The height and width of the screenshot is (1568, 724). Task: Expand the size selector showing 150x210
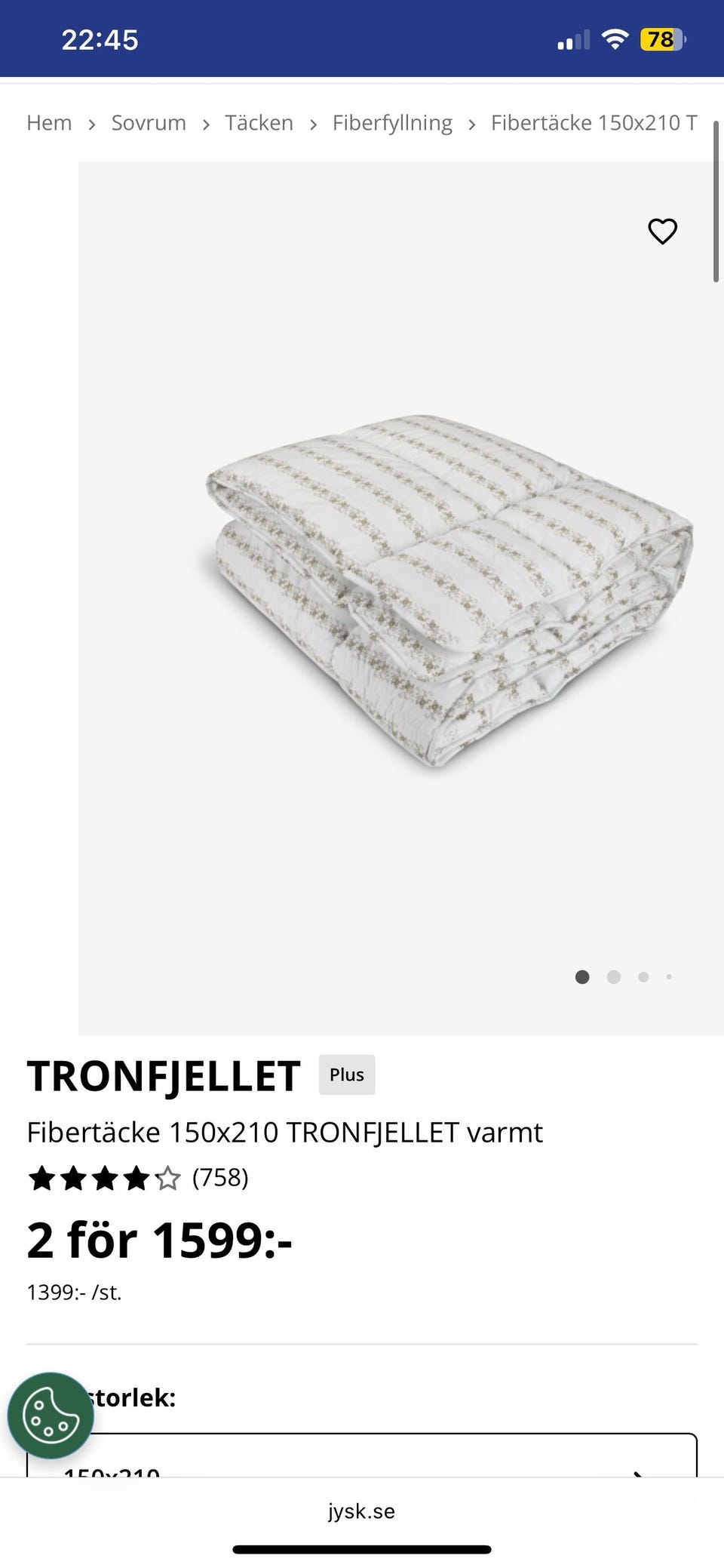coord(362,1456)
